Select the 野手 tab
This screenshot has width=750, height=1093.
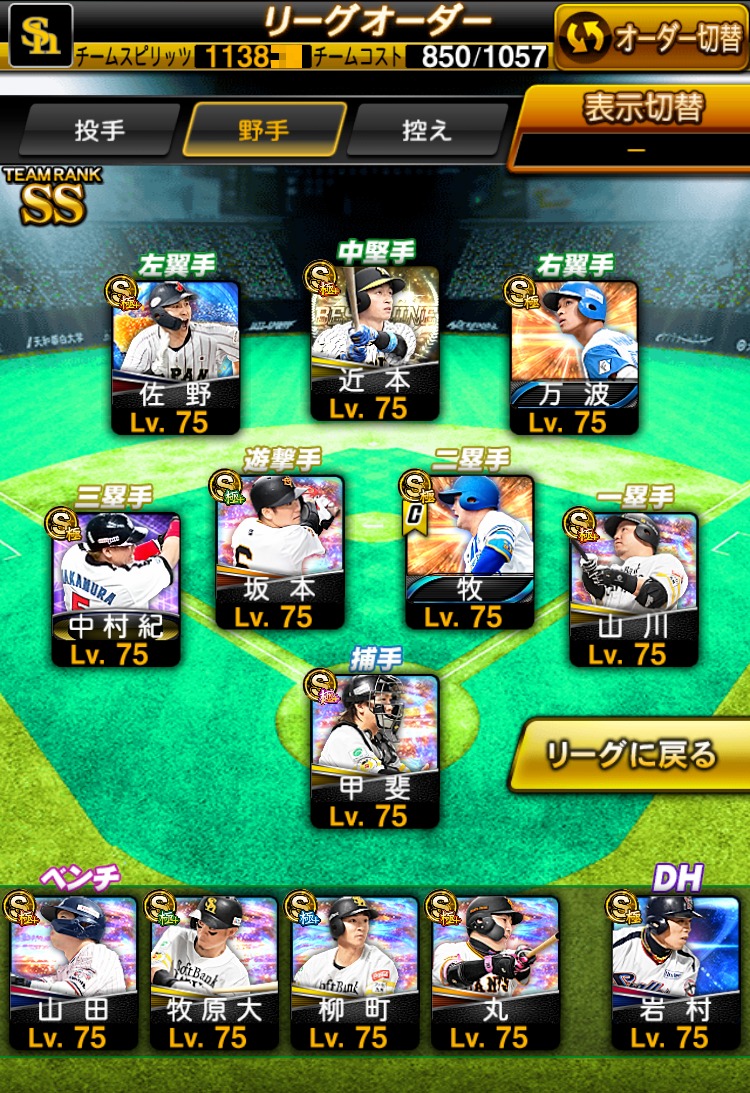coord(264,129)
